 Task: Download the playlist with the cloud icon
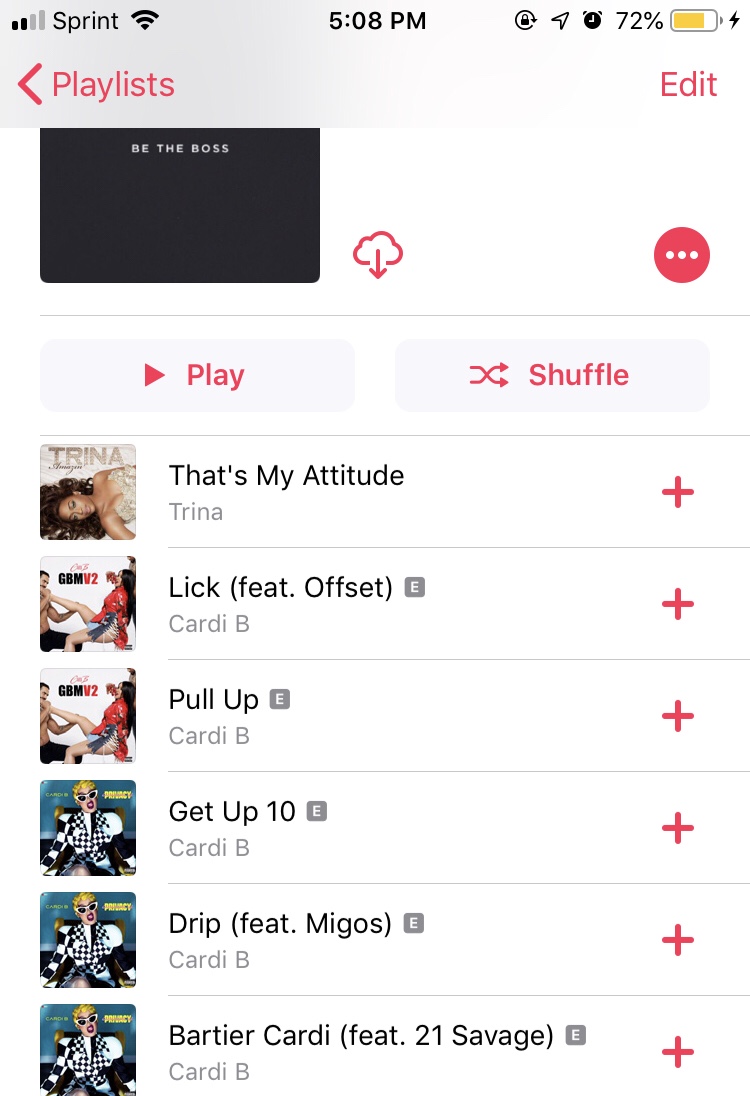(x=377, y=256)
